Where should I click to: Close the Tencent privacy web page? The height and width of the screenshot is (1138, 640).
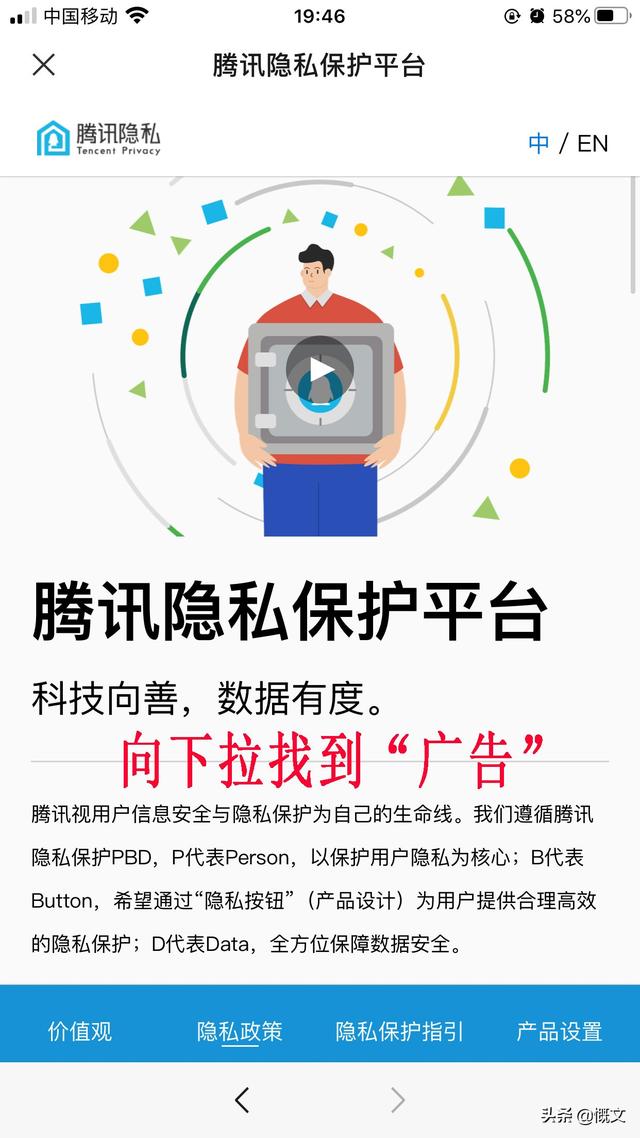(x=44, y=65)
